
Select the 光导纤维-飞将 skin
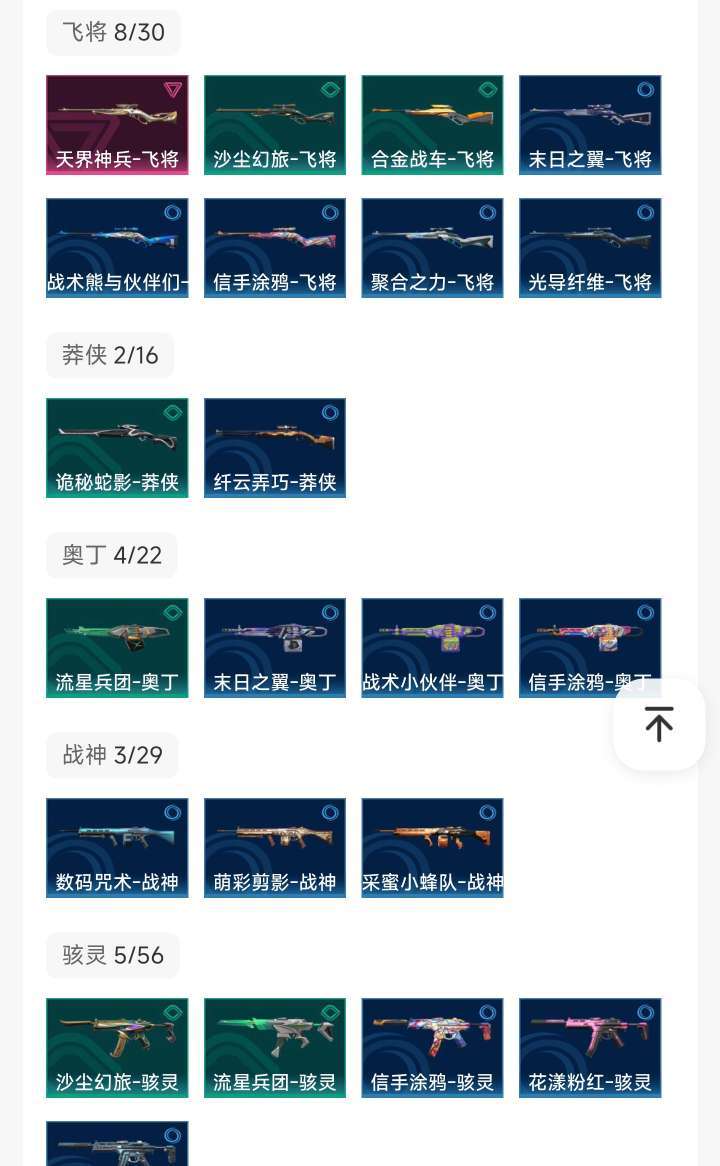coord(590,248)
